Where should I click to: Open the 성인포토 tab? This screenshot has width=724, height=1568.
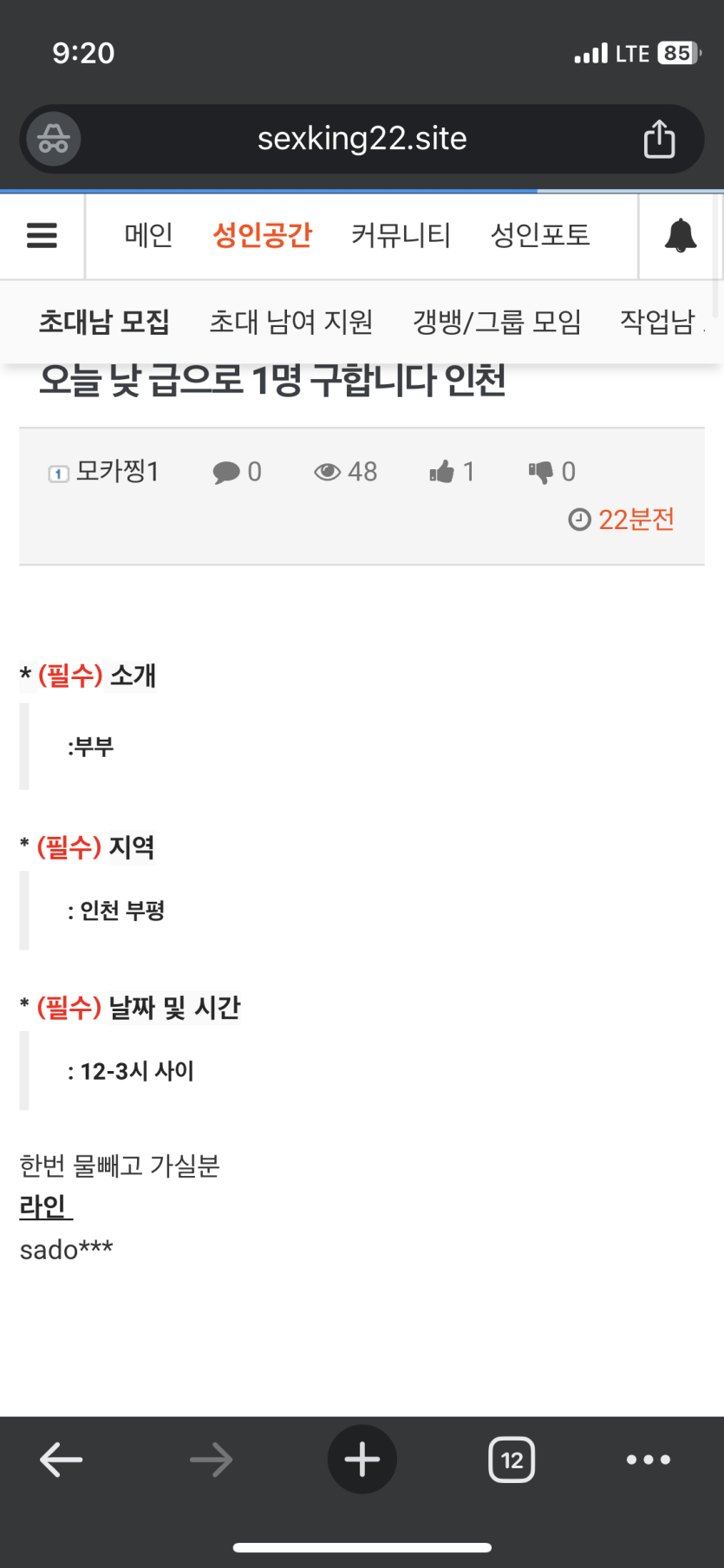click(x=539, y=235)
